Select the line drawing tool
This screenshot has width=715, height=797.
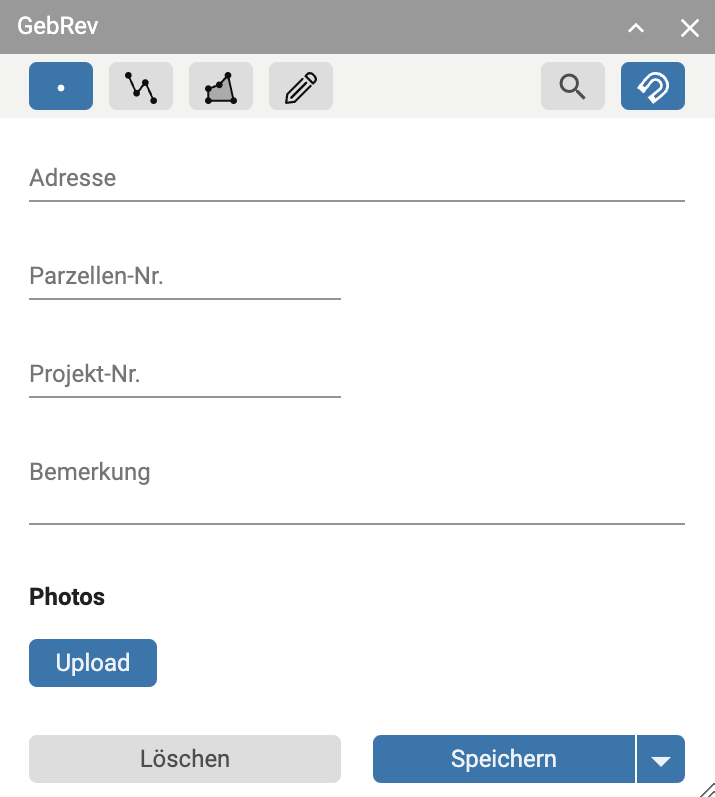tap(141, 87)
